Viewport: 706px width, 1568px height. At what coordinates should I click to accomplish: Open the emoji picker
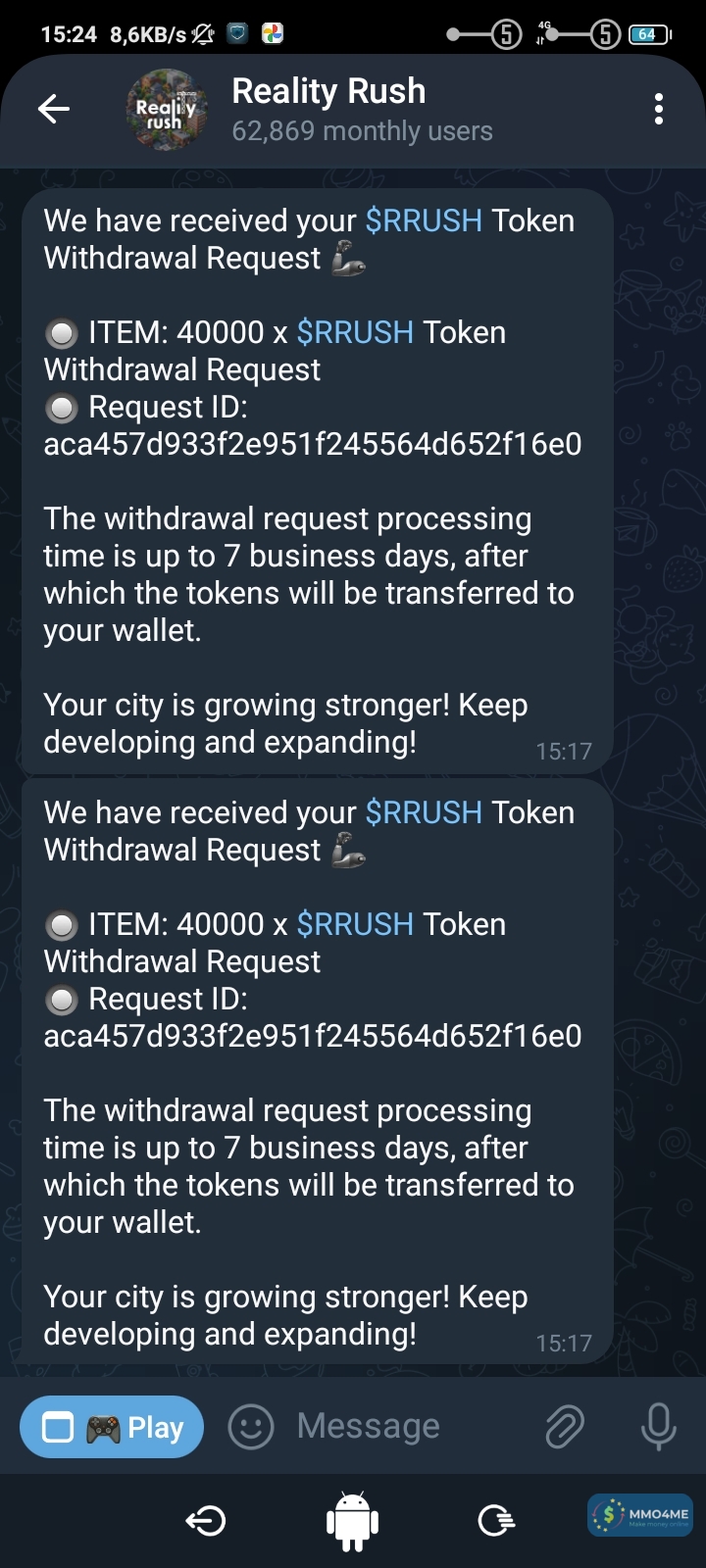[x=251, y=1427]
